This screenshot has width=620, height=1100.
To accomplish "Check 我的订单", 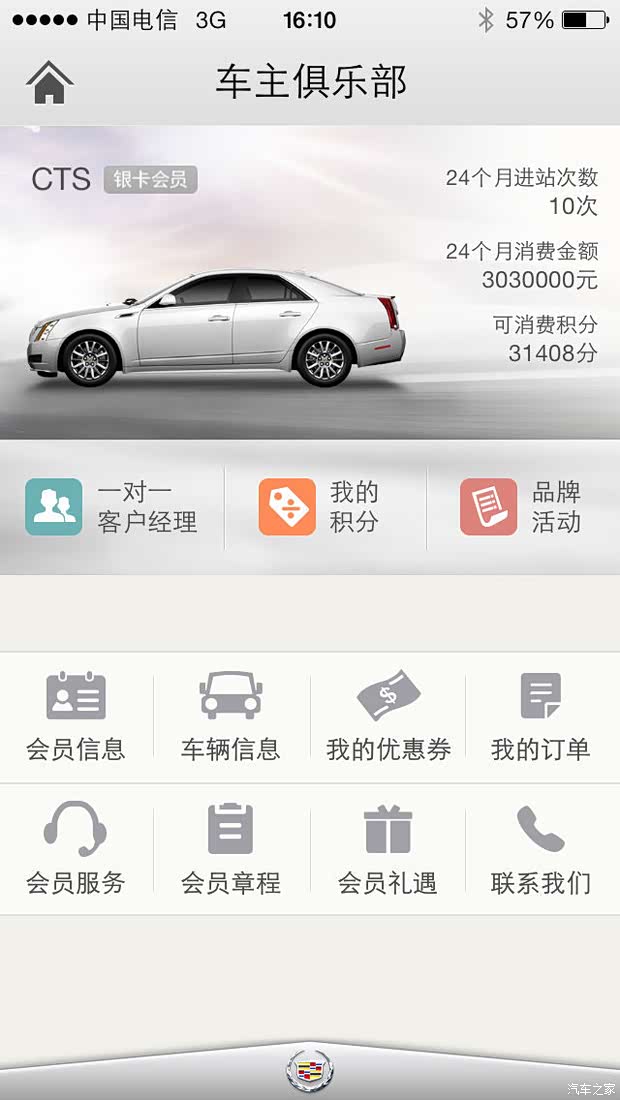I will click(541, 717).
